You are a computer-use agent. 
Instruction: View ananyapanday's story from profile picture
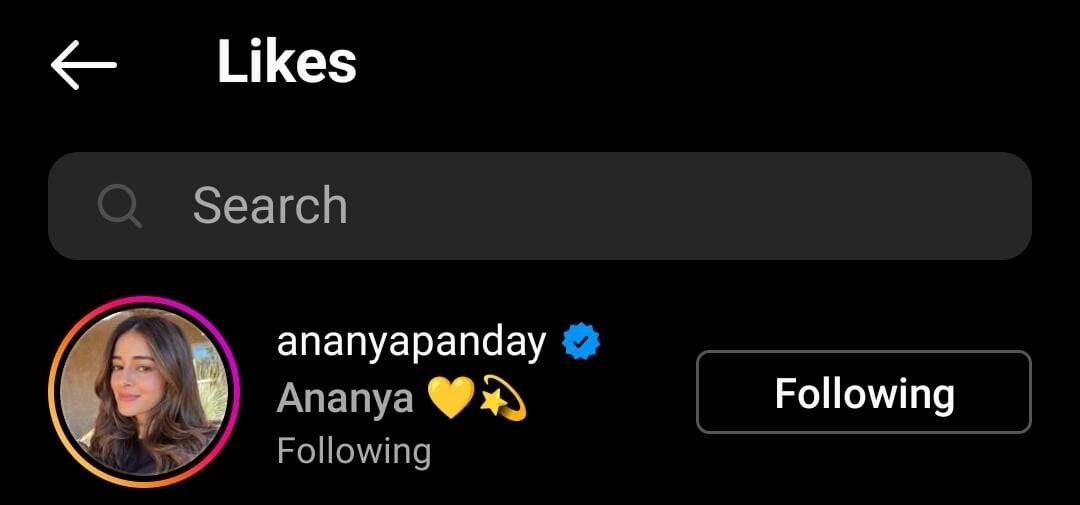click(143, 391)
